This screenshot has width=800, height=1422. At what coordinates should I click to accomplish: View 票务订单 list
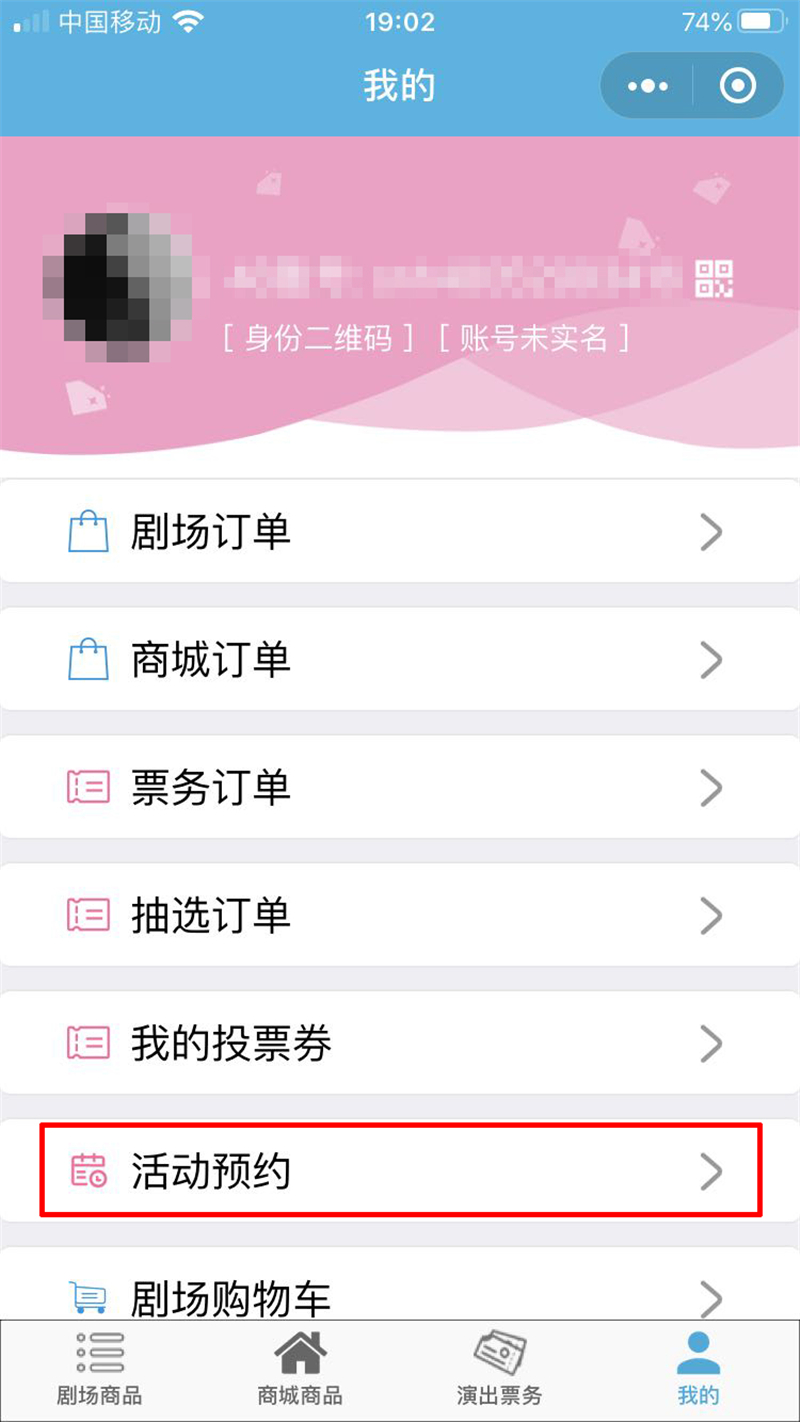[x=400, y=788]
